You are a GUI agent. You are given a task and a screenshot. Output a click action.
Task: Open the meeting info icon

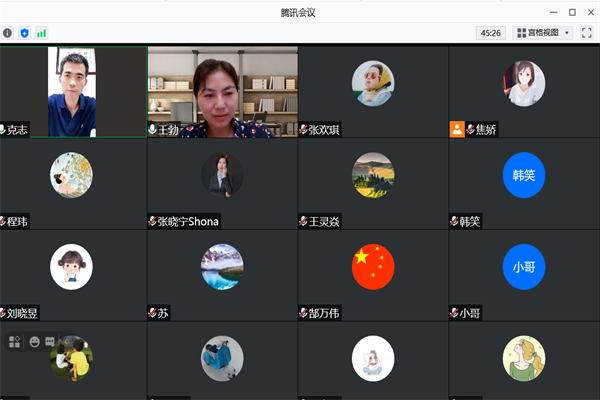tap(8, 33)
